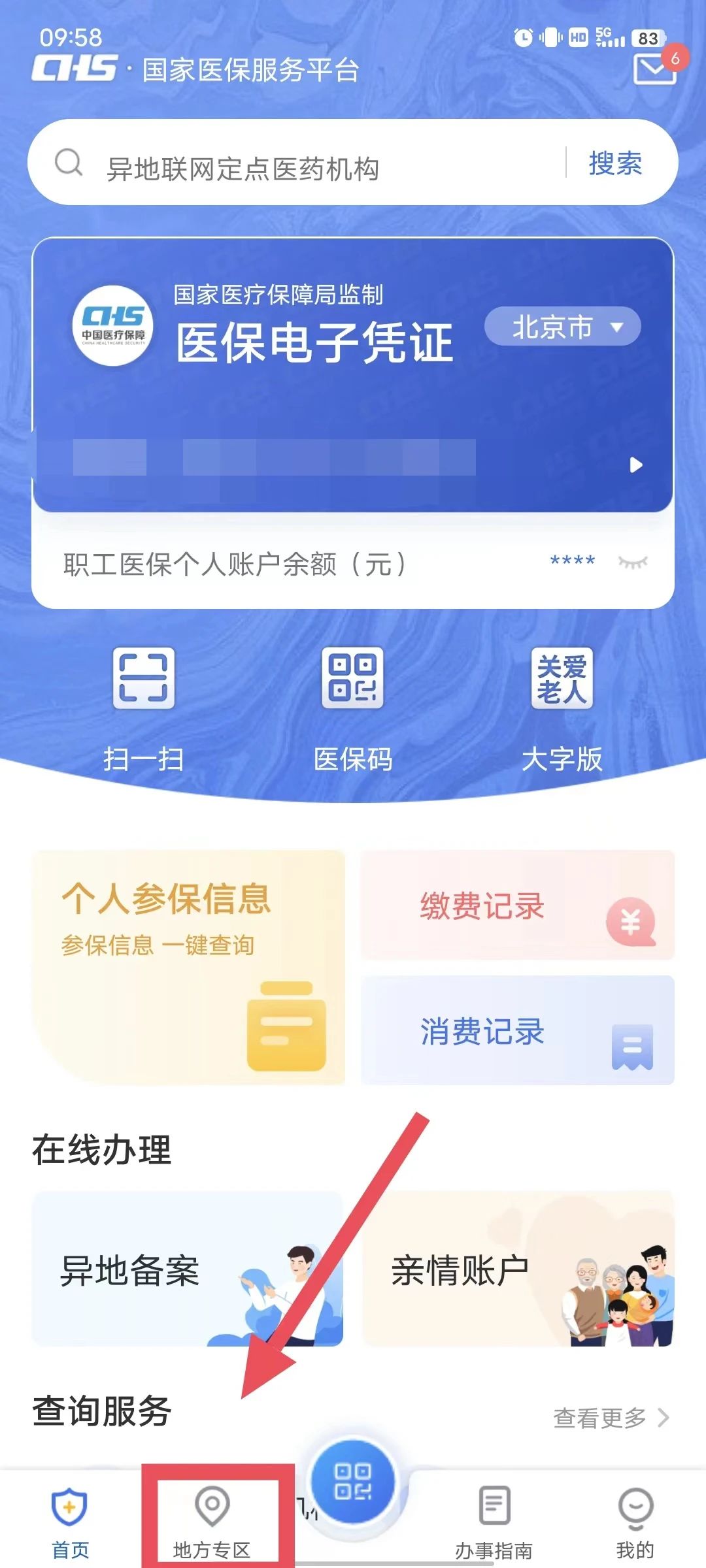Image resolution: width=706 pixels, height=1568 pixels.
Task: Tap the search field for 异地联网定点医药机构
Action: (x=294, y=167)
